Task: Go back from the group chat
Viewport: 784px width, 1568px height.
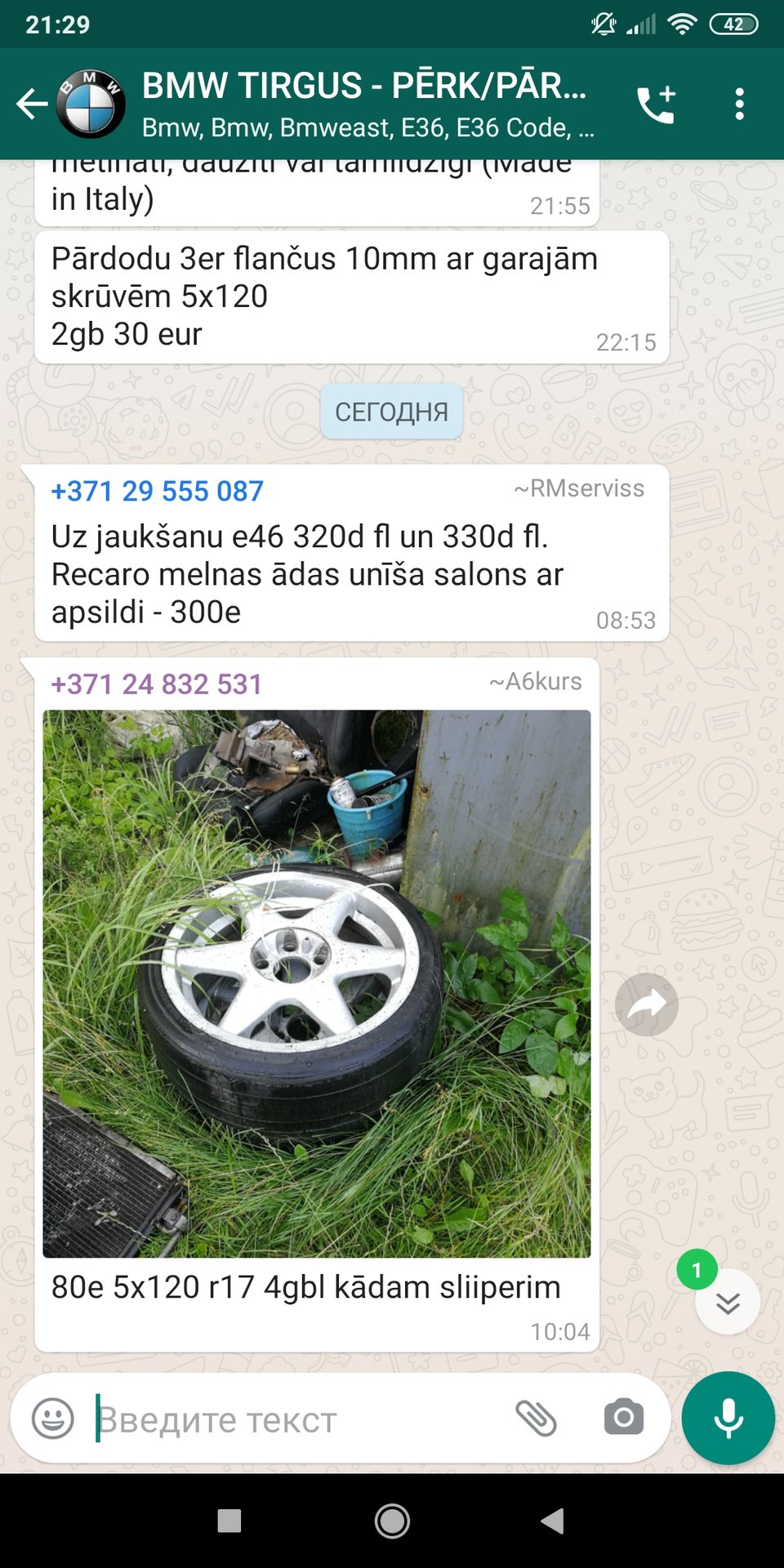Action: [x=31, y=104]
